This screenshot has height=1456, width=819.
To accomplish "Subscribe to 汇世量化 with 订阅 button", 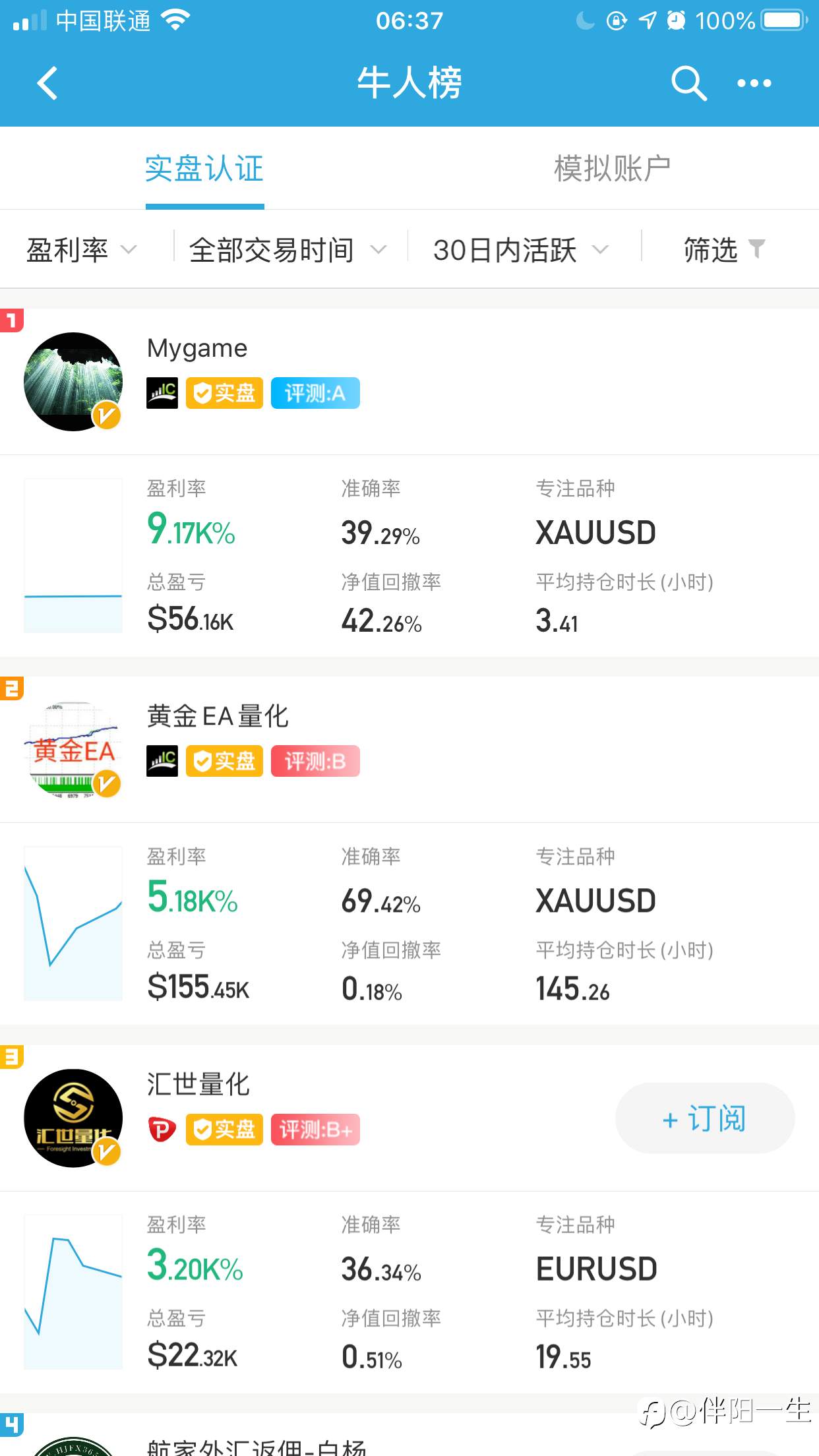I will 704,1118.
